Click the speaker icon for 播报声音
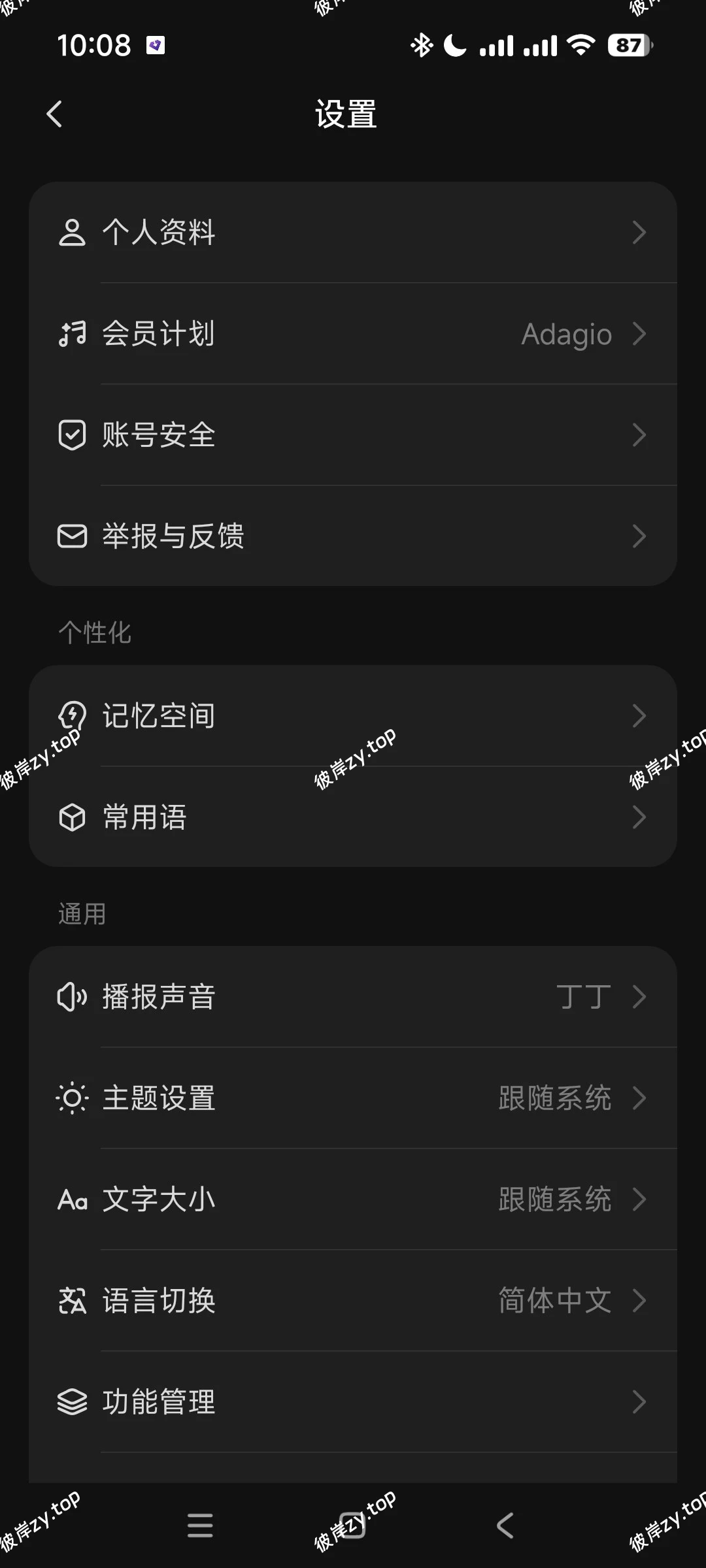Image resolution: width=706 pixels, height=1568 pixels. (x=71, y=998)
